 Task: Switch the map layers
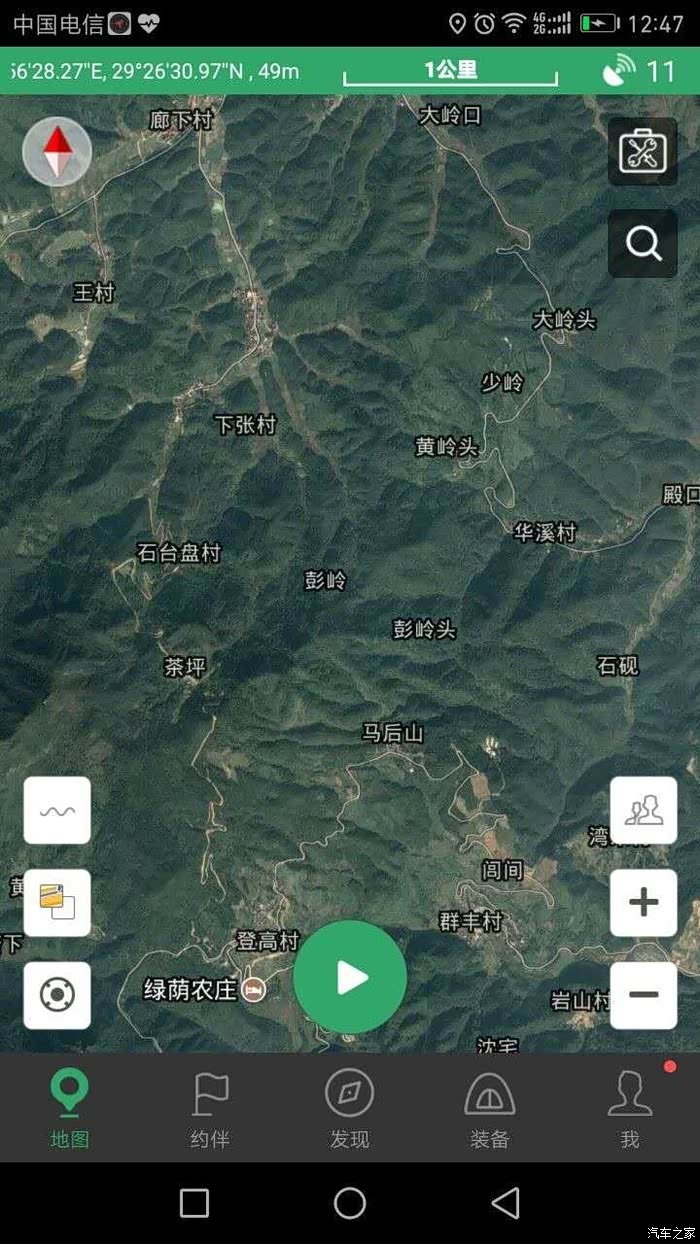(x=57, y=902)
